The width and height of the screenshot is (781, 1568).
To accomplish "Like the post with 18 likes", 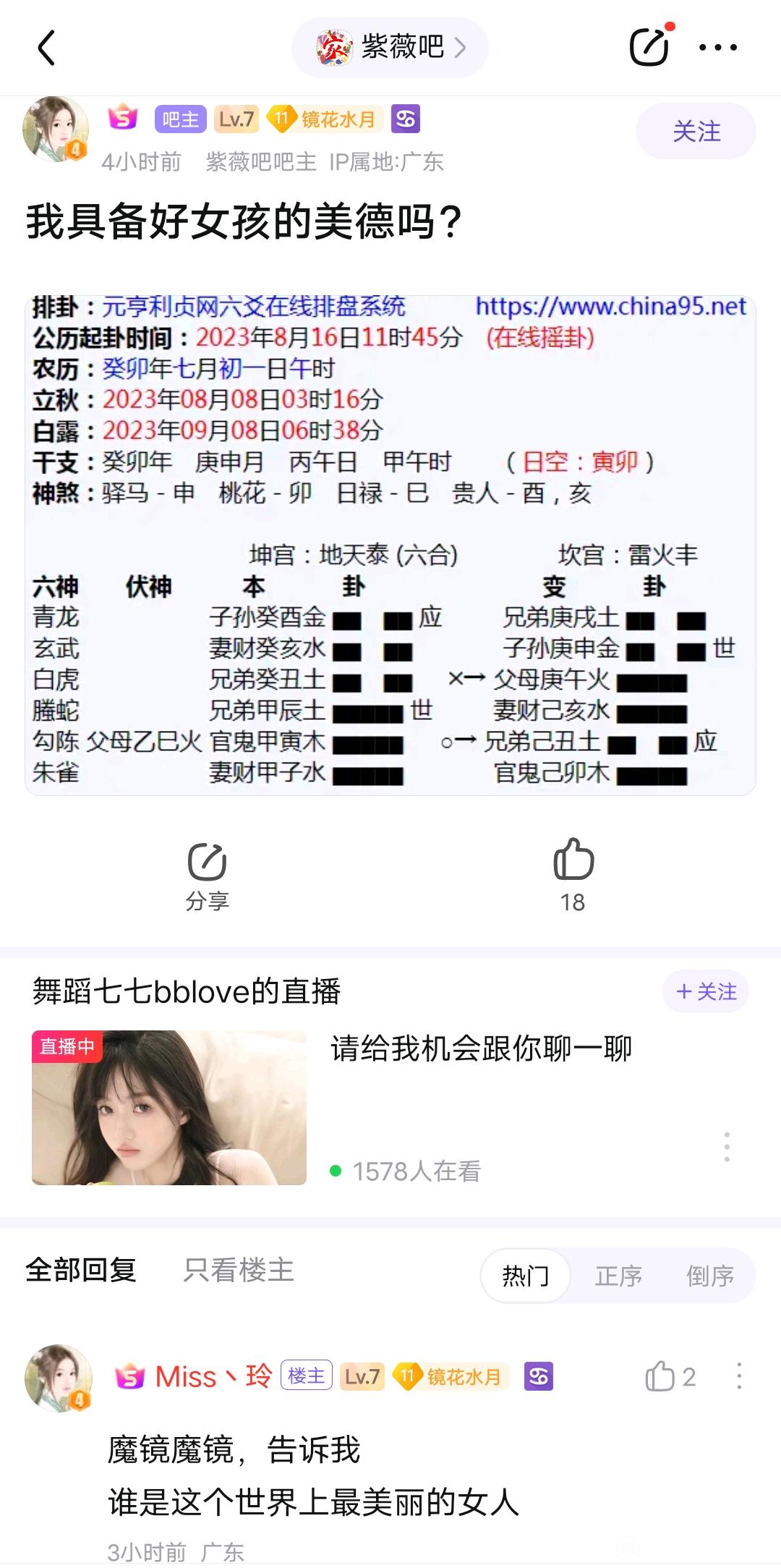I will coord(573,876).
